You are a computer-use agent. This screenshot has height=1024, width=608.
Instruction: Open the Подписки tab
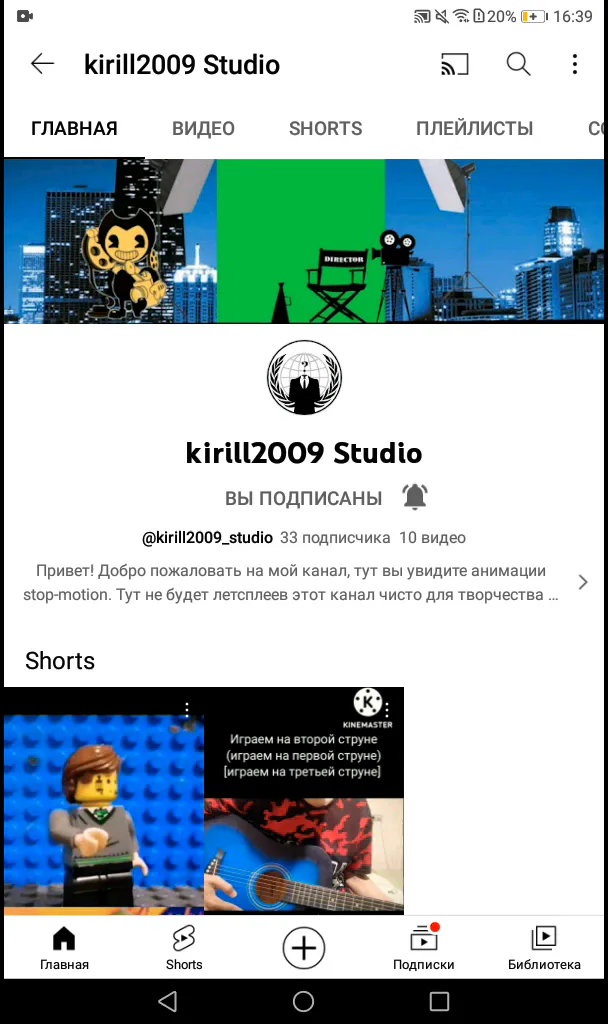pos(424,948)
